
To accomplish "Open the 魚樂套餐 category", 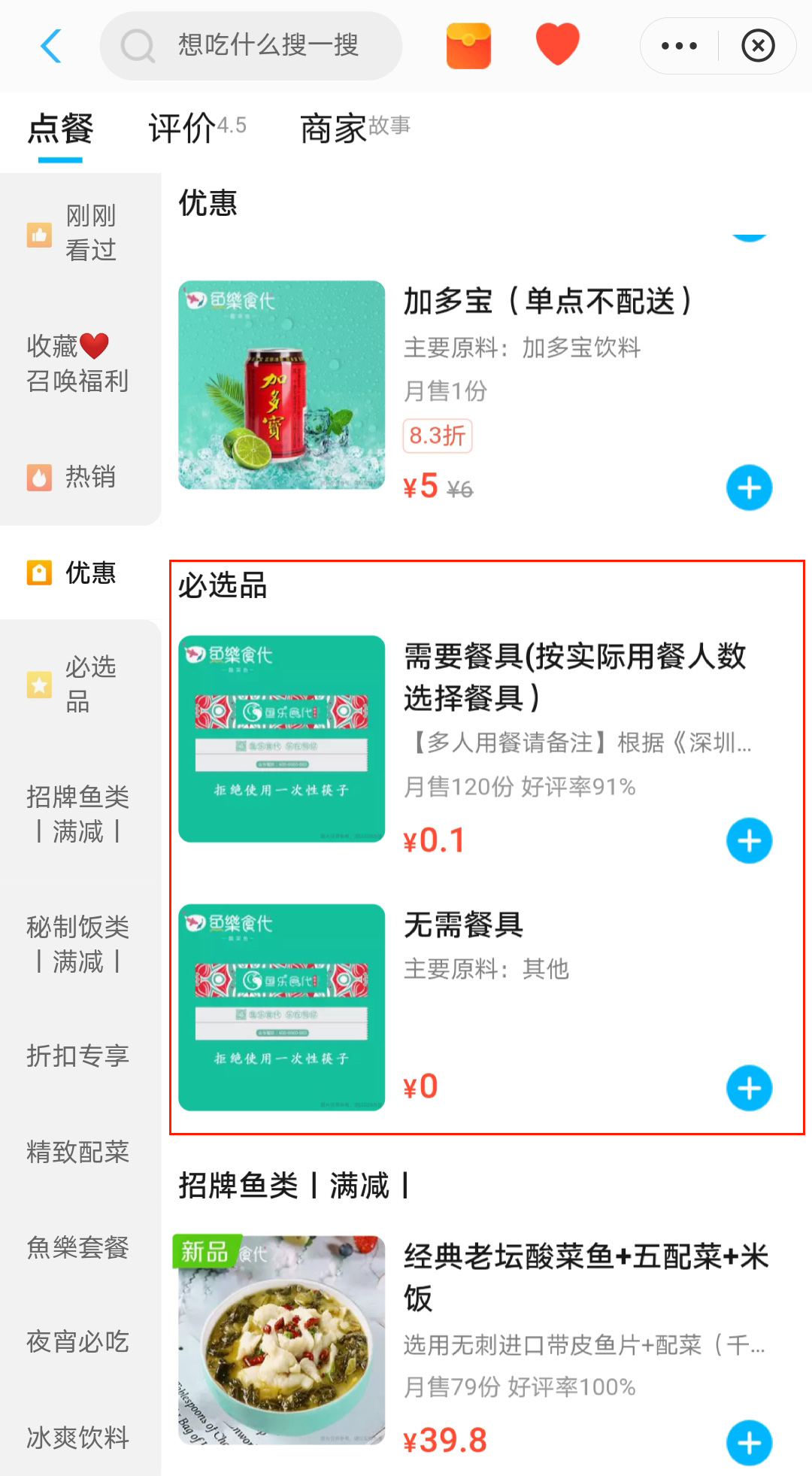I will (x=79, y=1247).
